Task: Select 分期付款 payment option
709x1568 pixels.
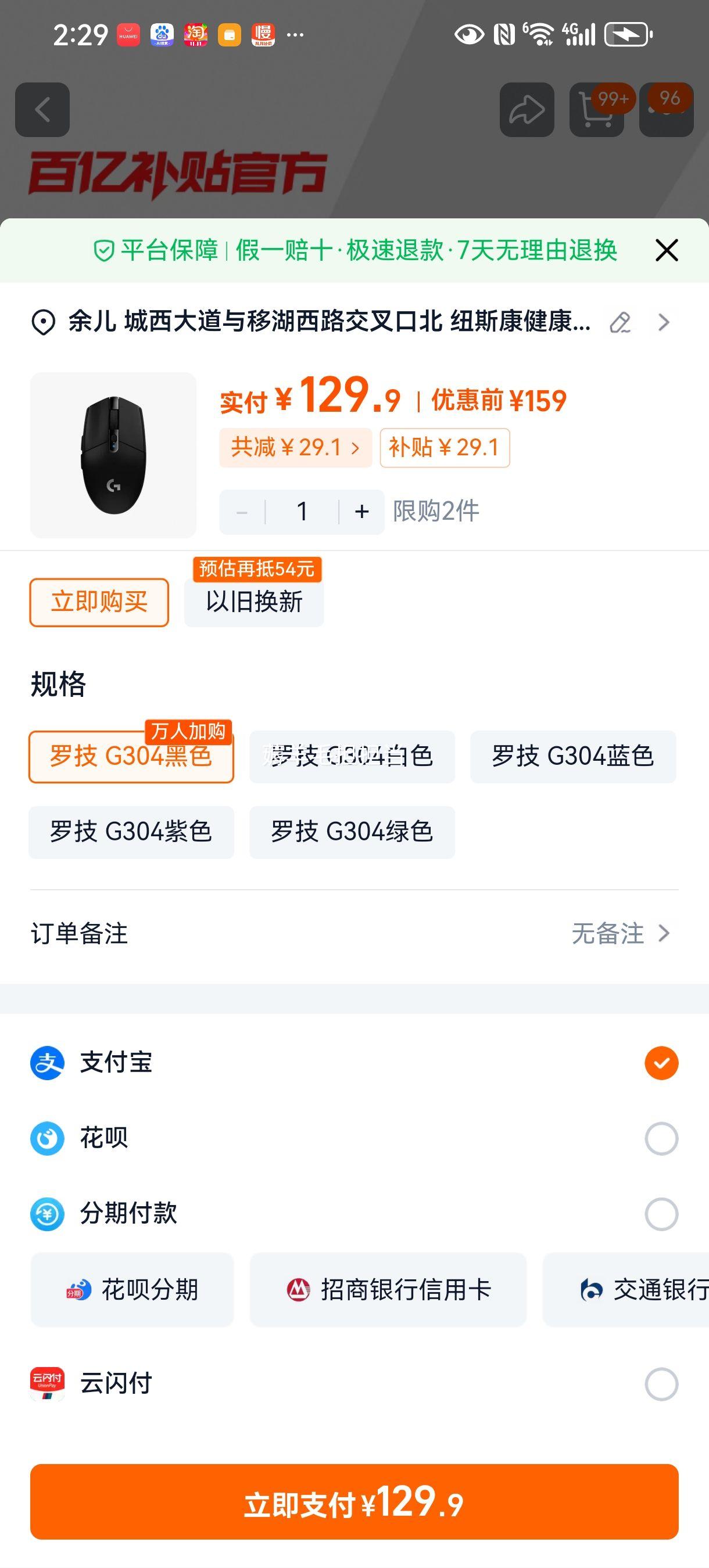Action: [661, 1213]
